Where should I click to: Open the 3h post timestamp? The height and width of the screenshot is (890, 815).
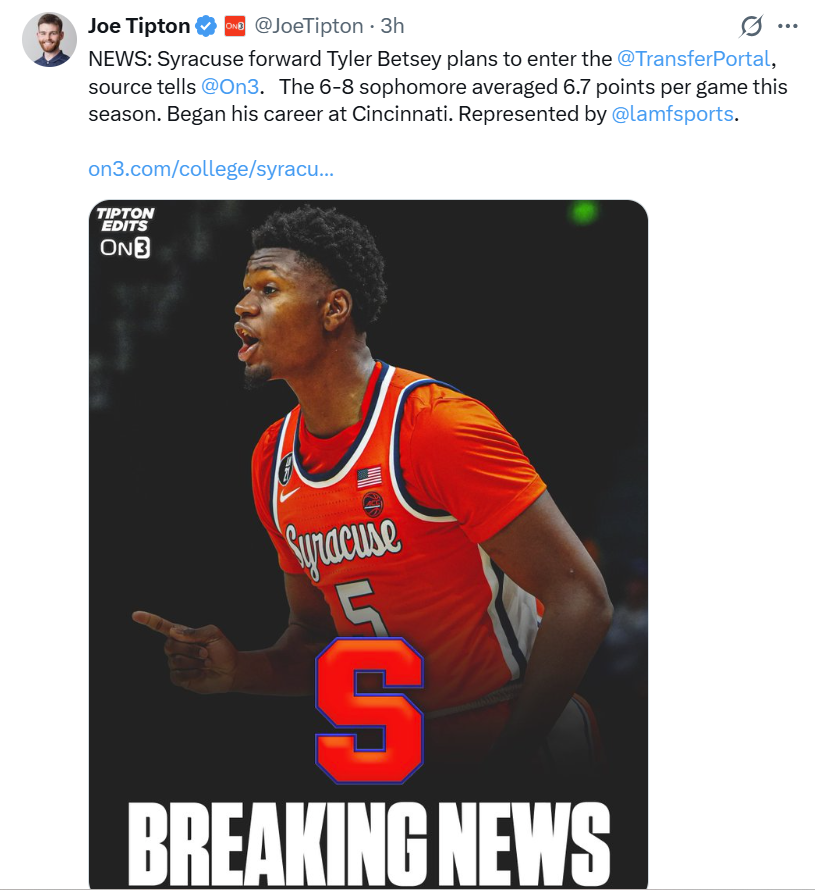click(x=393, y=26)
